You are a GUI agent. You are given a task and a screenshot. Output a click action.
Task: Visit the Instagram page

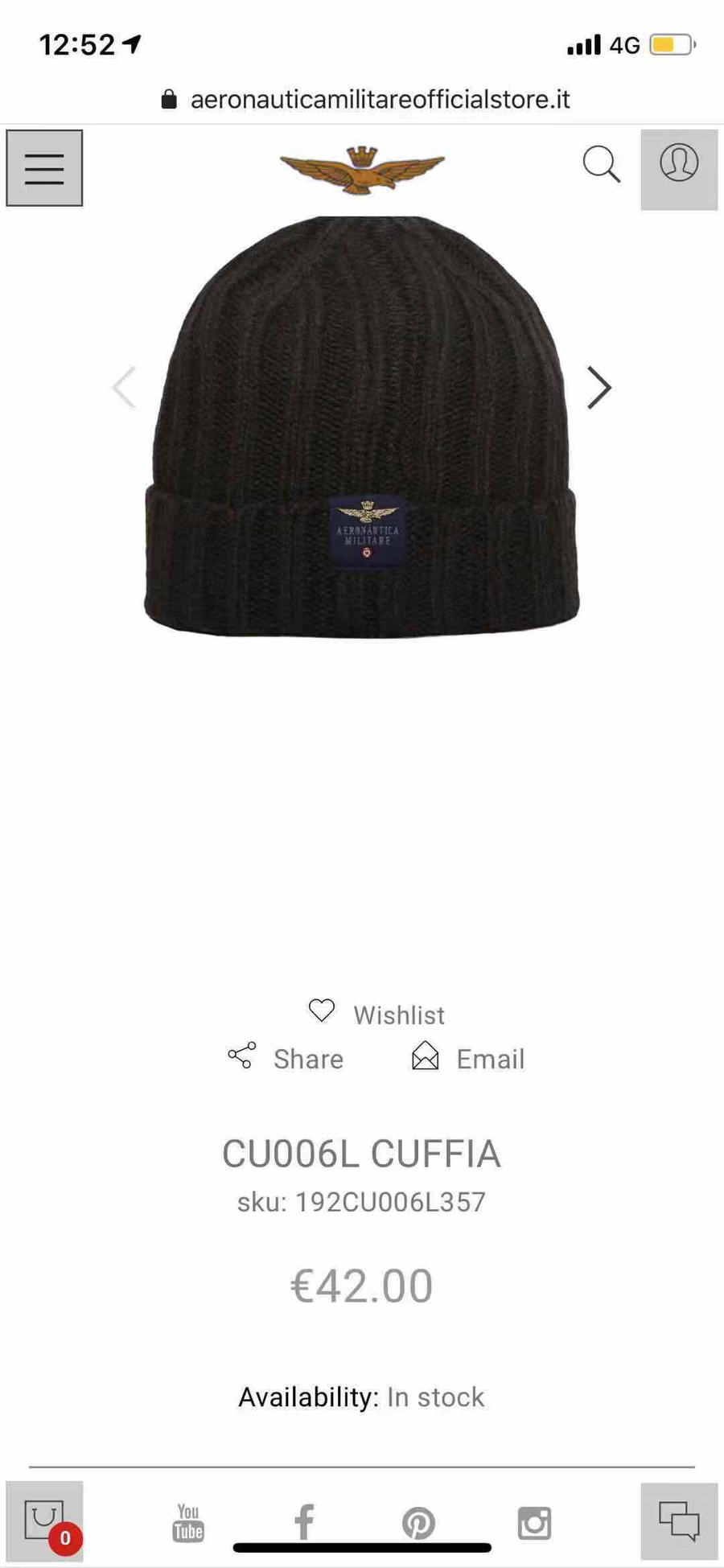(x=534, y=1523)
